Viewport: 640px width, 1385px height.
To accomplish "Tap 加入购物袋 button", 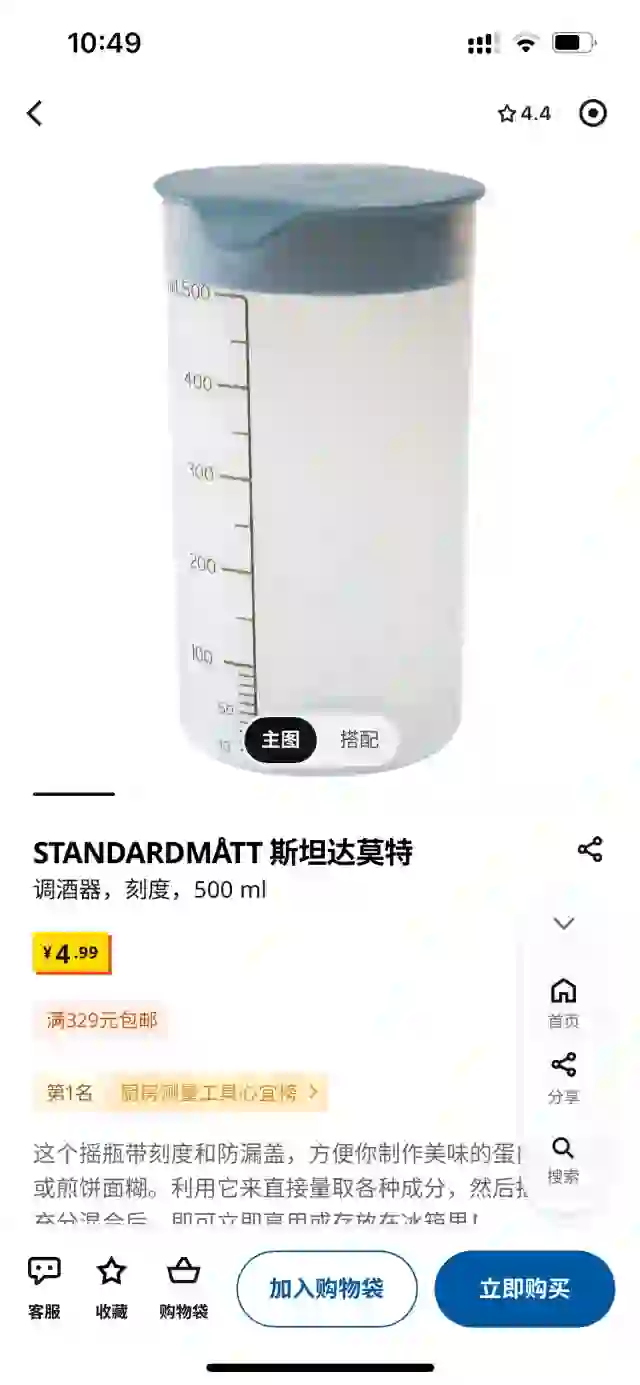I will [x=327, y=1289].
